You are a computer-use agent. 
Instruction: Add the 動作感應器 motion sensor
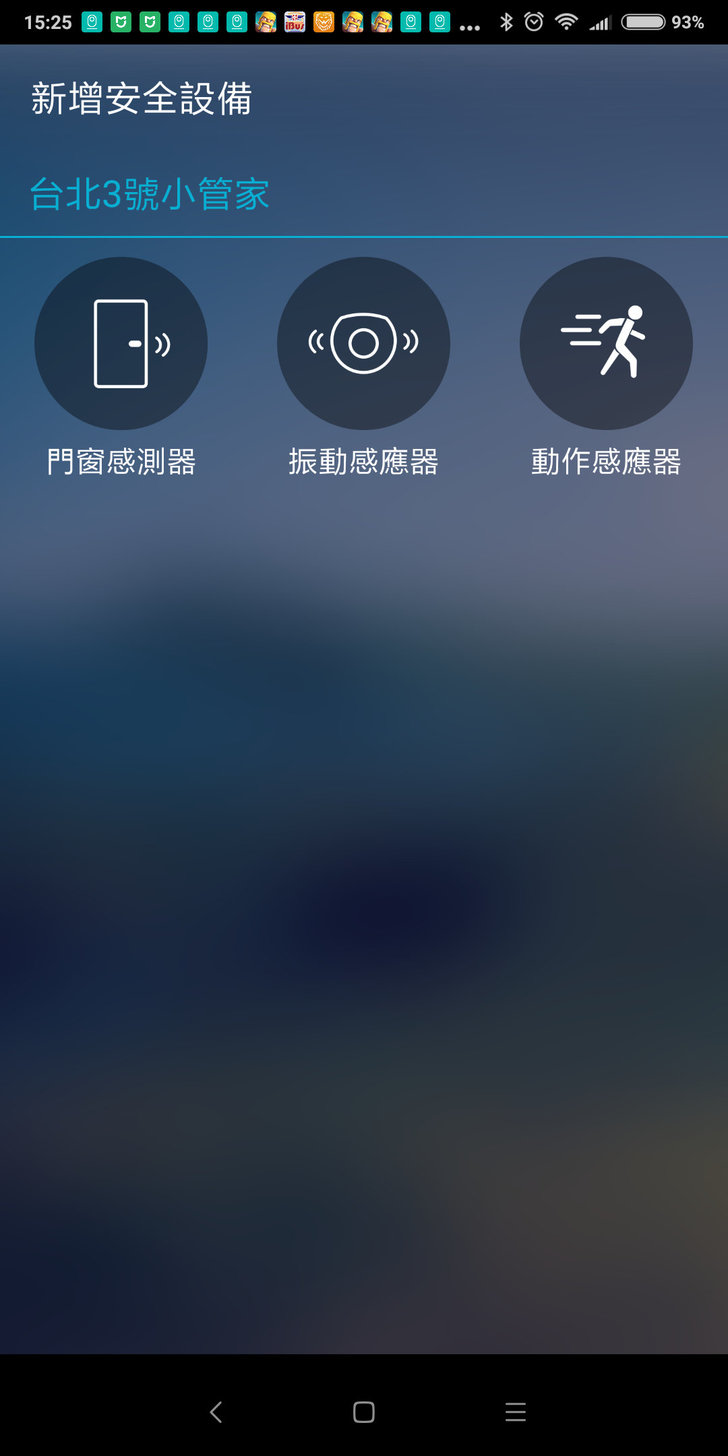606,344
